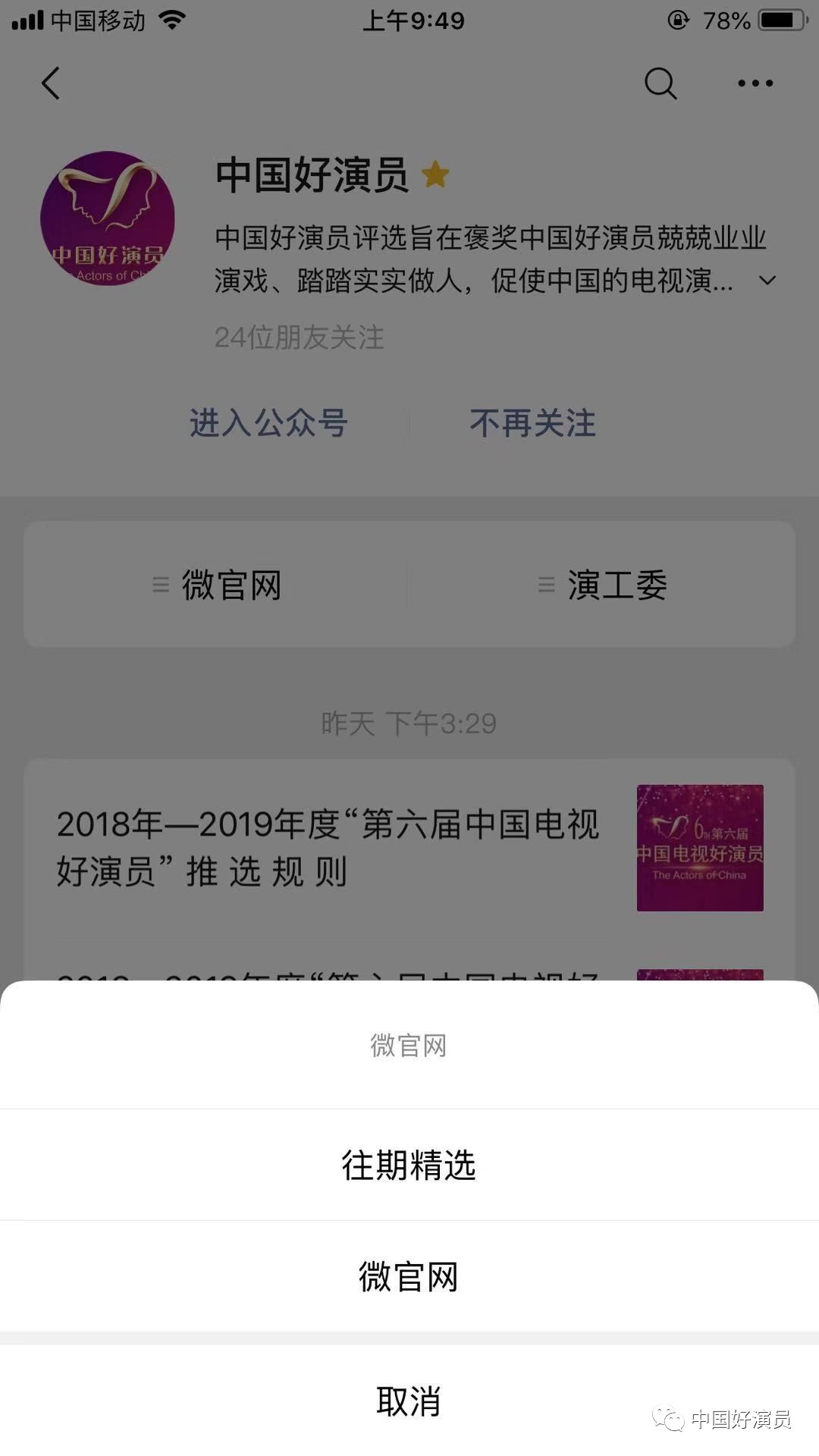Dismiss the sheet with 取消

tap(409, 1401)
